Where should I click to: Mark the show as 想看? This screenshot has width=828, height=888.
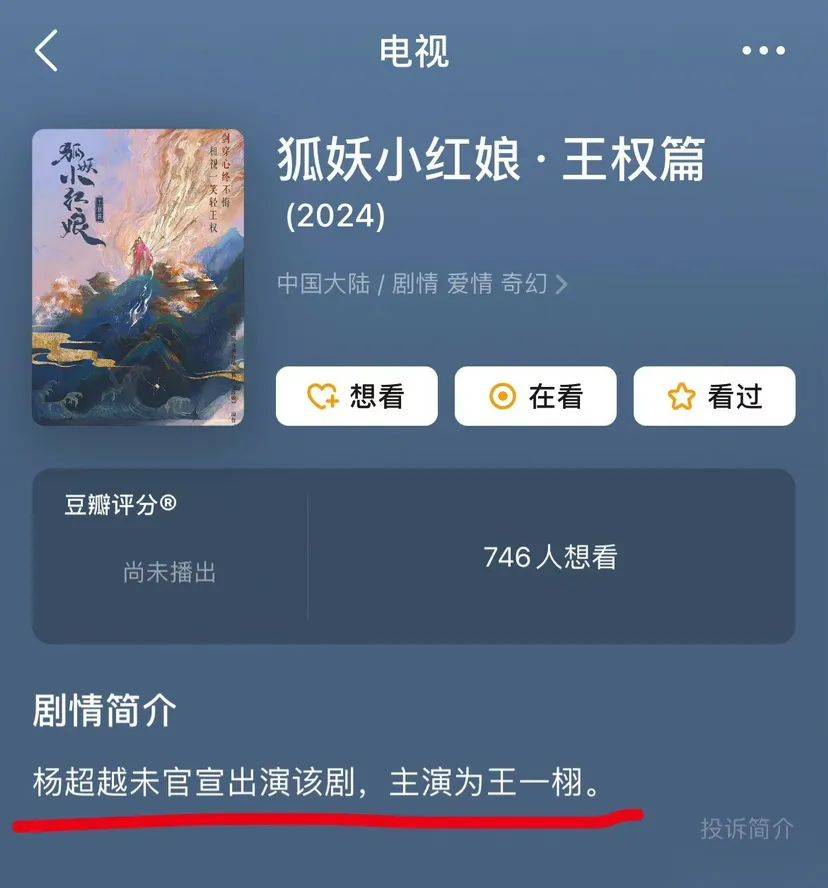[357, 396]
